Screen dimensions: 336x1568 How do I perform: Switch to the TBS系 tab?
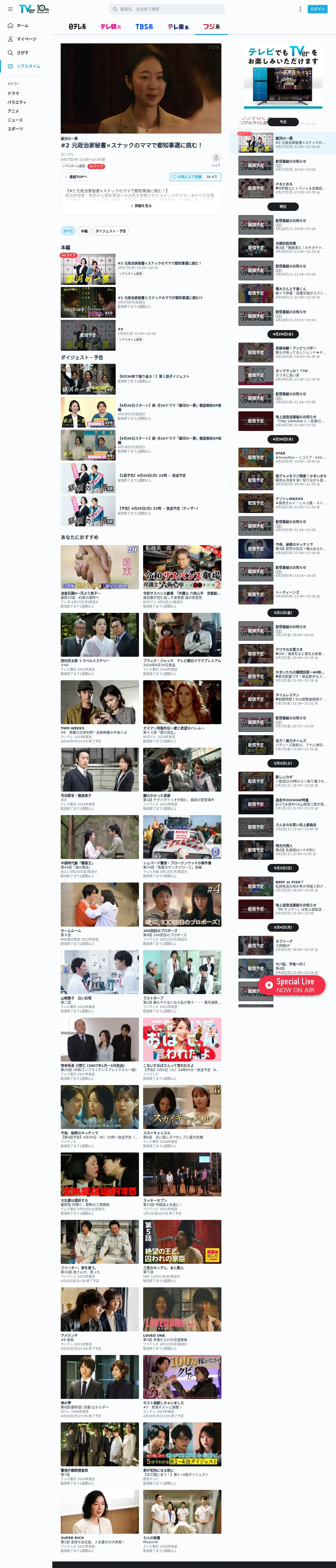point(144,27)
